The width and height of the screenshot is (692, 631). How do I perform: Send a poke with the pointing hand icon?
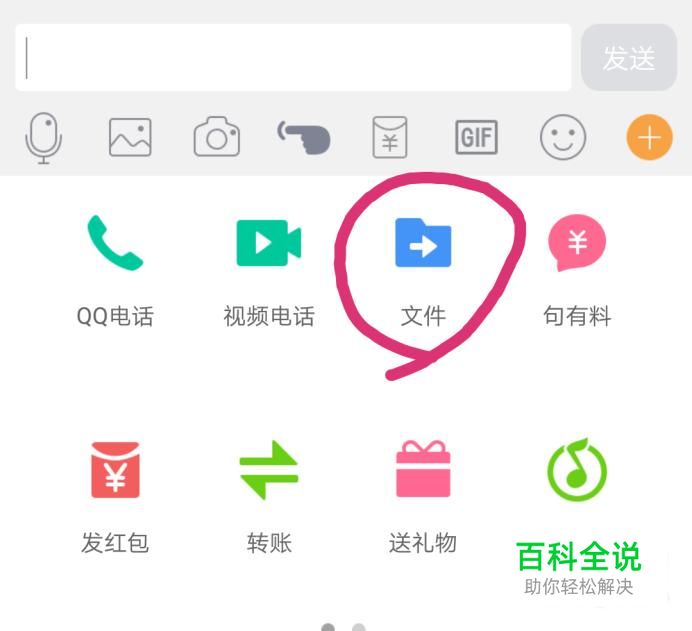[x=303, y=137]
